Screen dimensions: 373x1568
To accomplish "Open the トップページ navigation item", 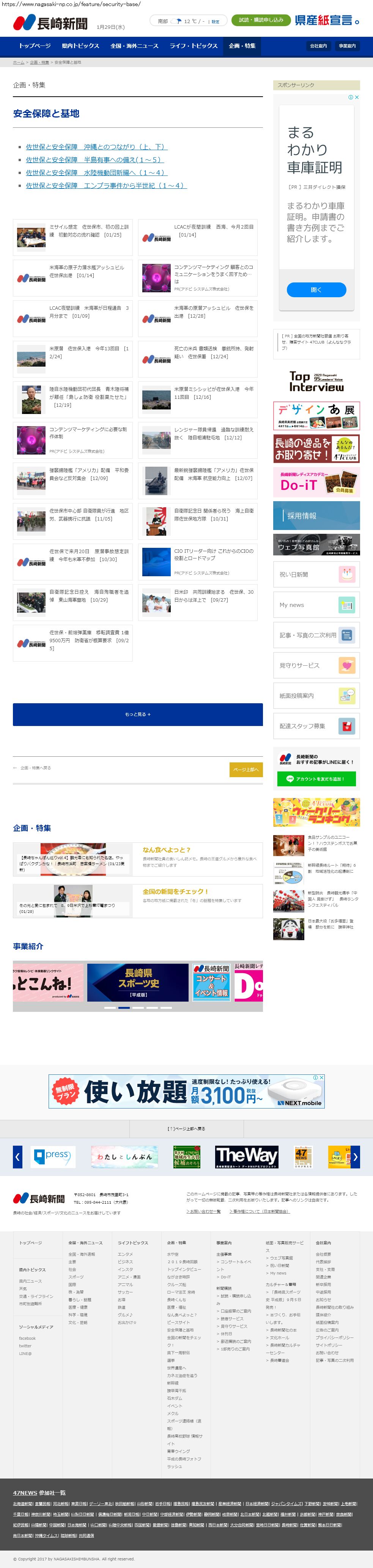I will (x=35, y=45).
